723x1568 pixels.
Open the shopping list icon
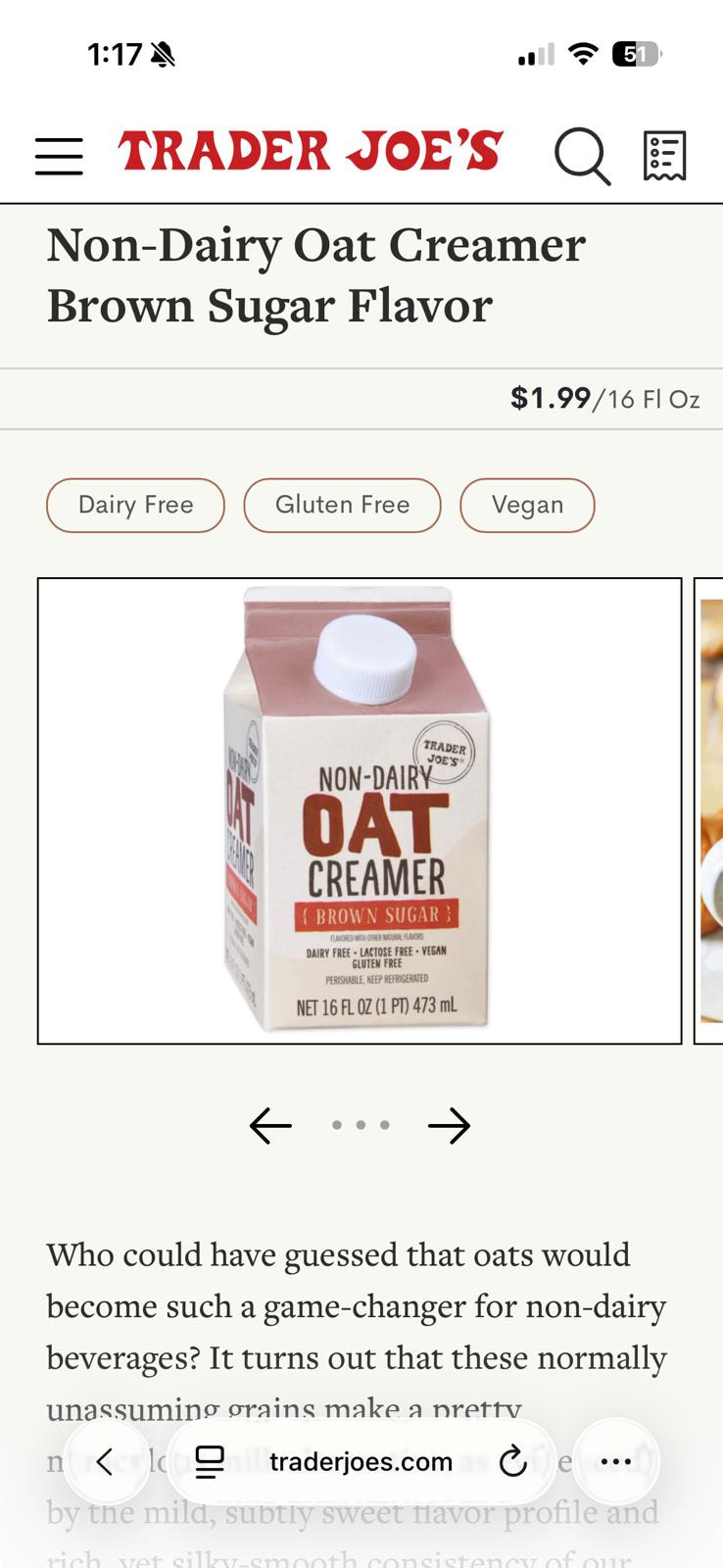pyautogui.click(x=664, y=156)
